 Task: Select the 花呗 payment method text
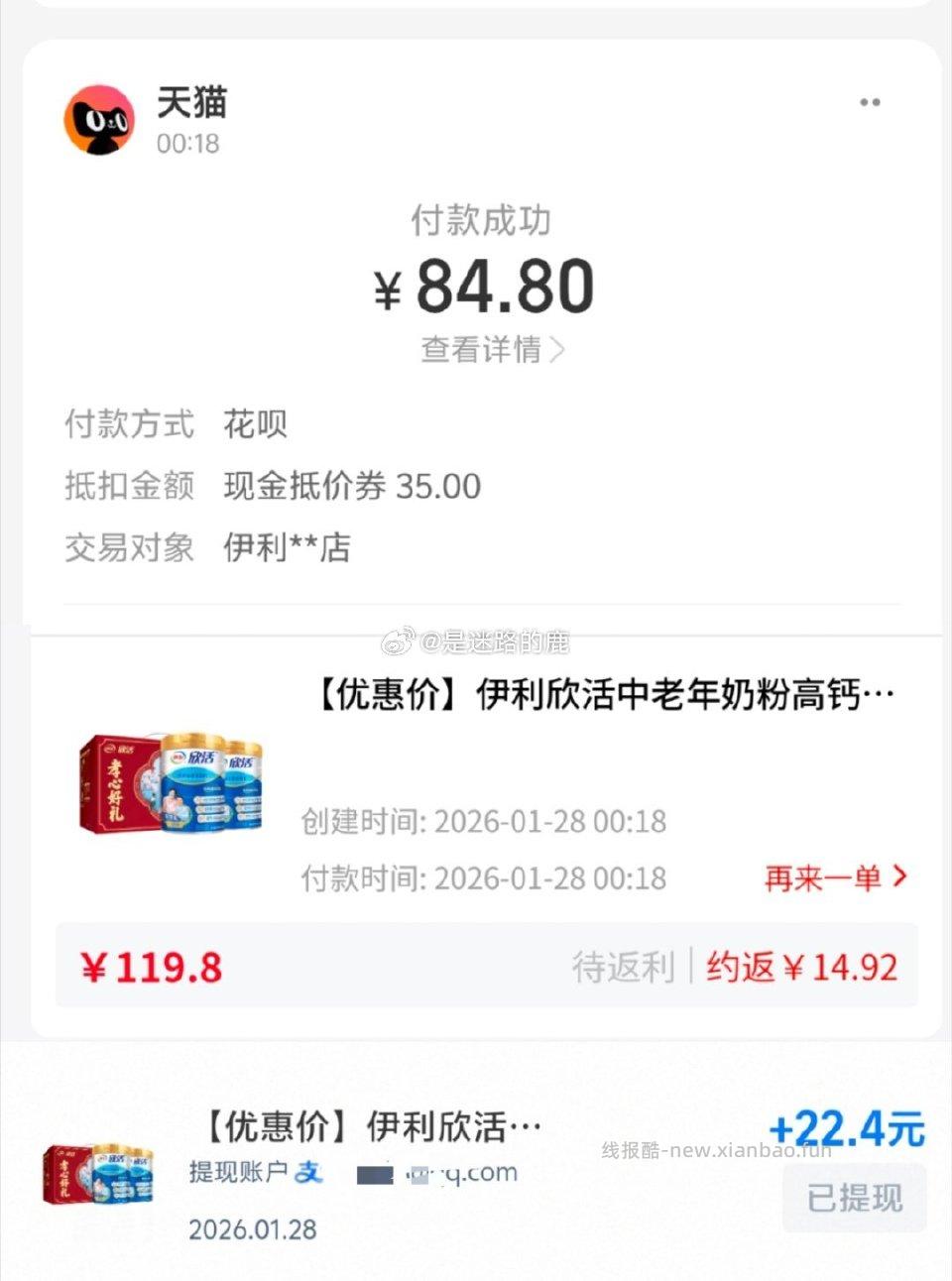click(x=256, y=423)
